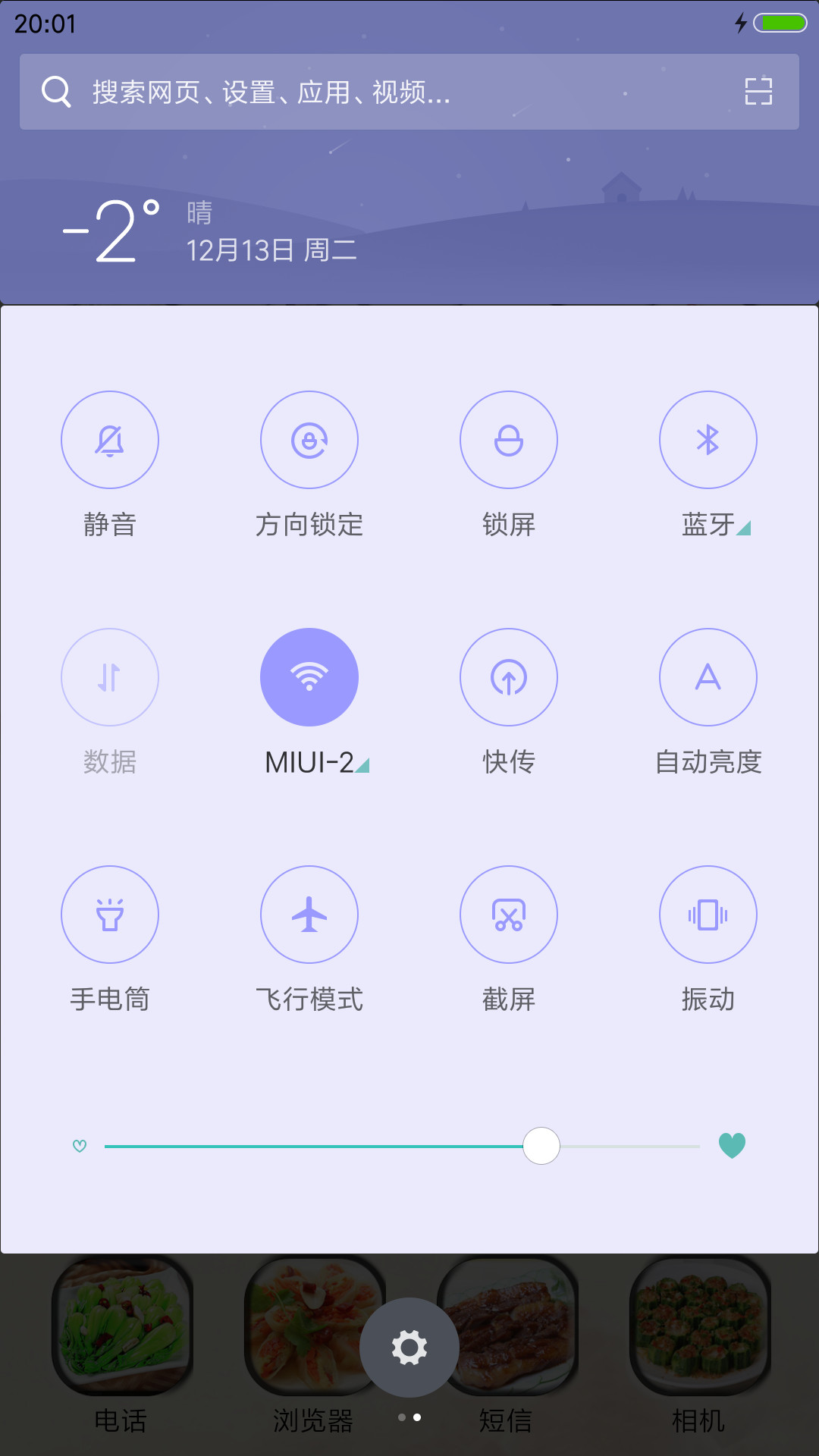Viewport: 819px width, 1456px height.
Task: Open weather details showing -2°
Action: [x=111, y=231]
